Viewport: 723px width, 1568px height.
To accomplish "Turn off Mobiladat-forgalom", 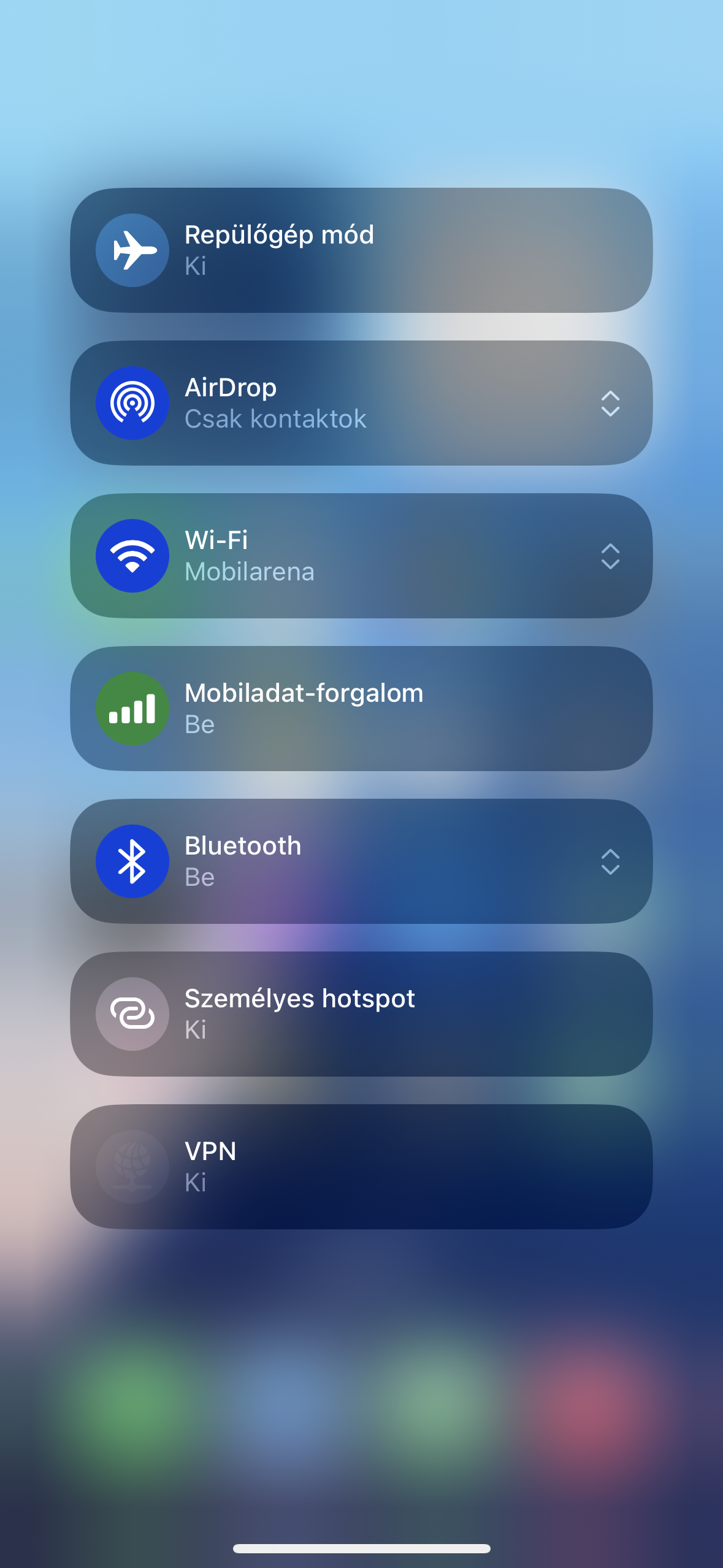I will coord(132,709).
